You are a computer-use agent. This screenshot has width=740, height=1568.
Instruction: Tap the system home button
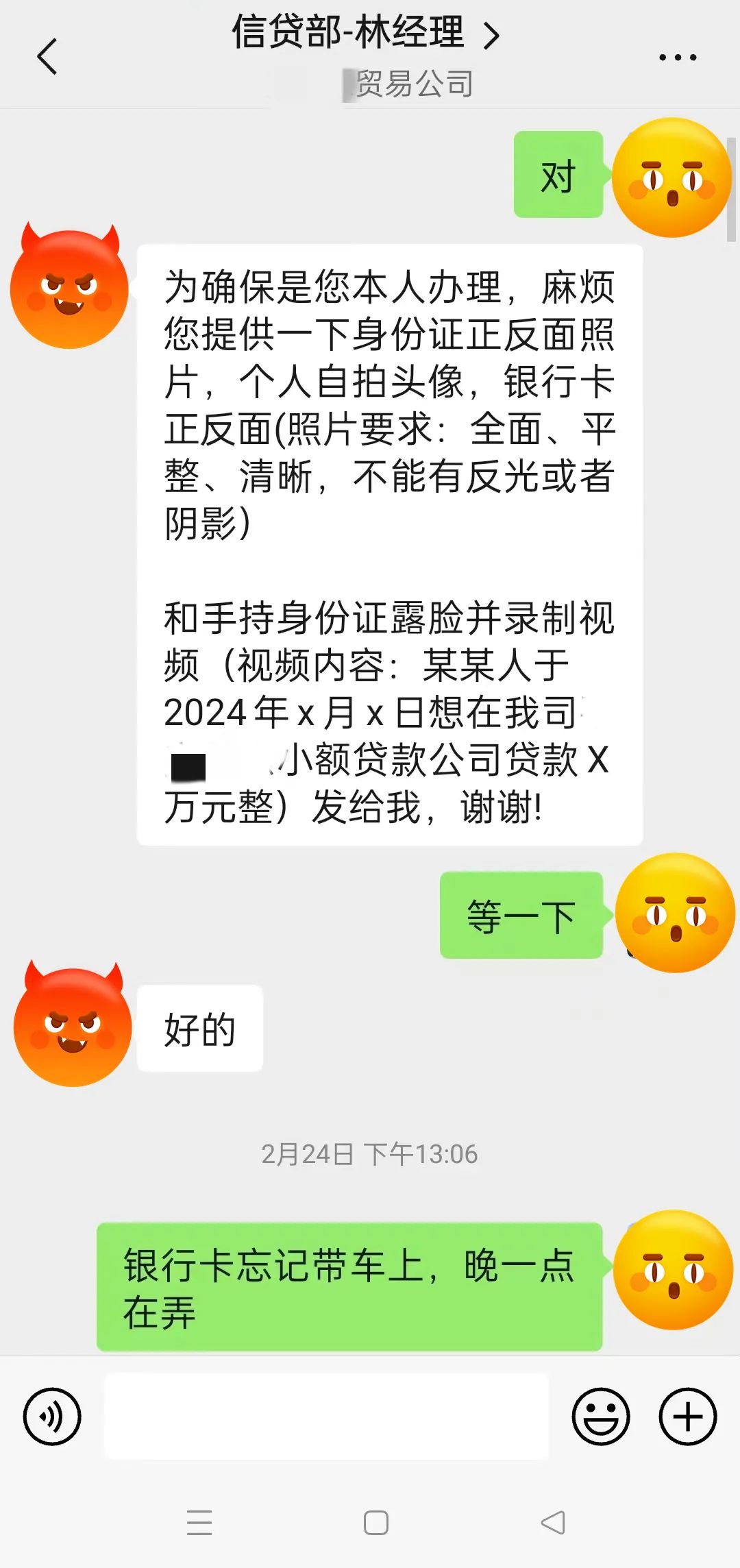pyautogui.click(x=375, y=1523)
